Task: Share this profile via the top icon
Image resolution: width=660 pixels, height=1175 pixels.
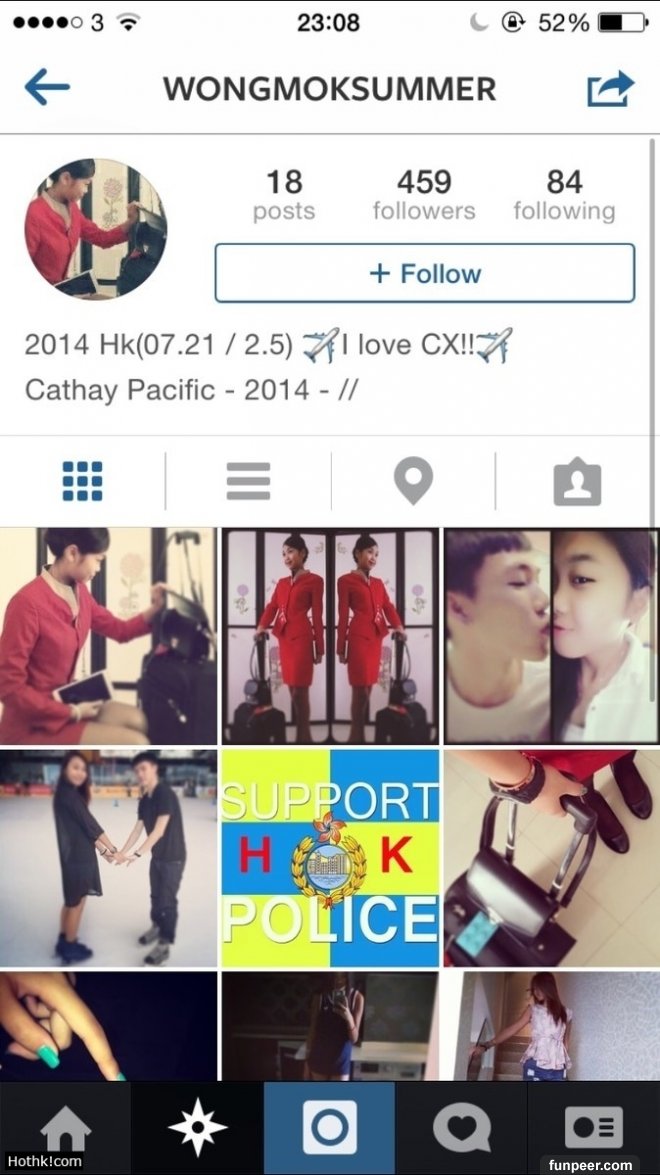Action: [x=609, y=88]
